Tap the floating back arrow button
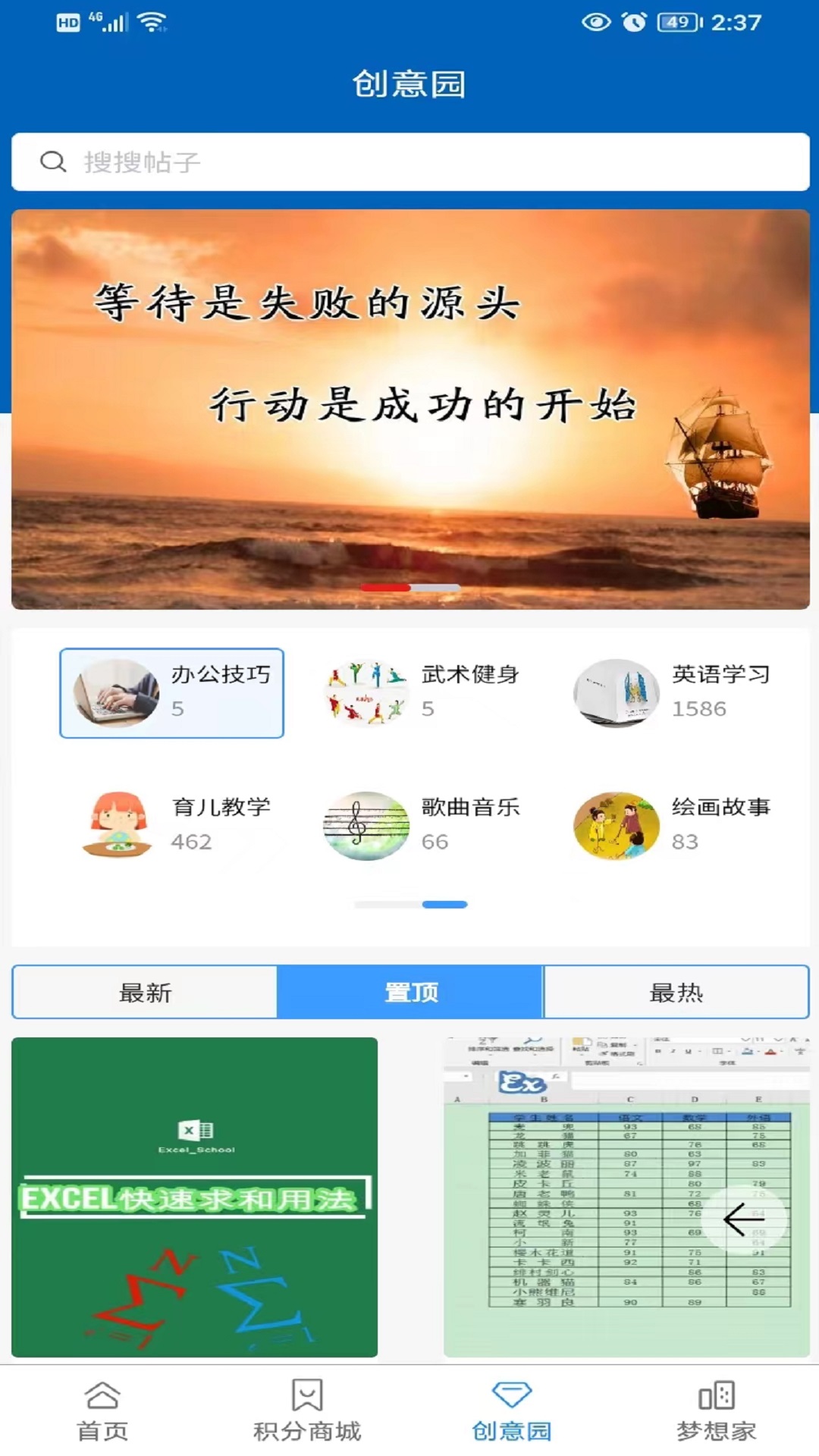The height and width of the screenshot is (1456, 819). (744, 1219)
